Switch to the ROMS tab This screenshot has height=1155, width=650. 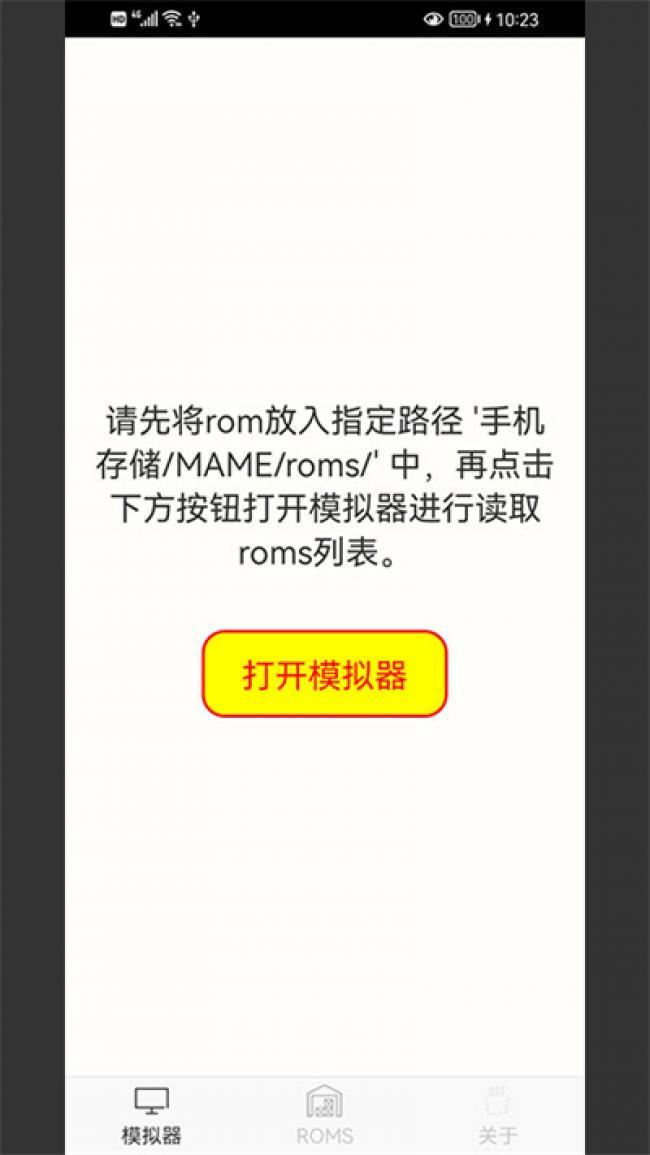(x=324, y=1115)
